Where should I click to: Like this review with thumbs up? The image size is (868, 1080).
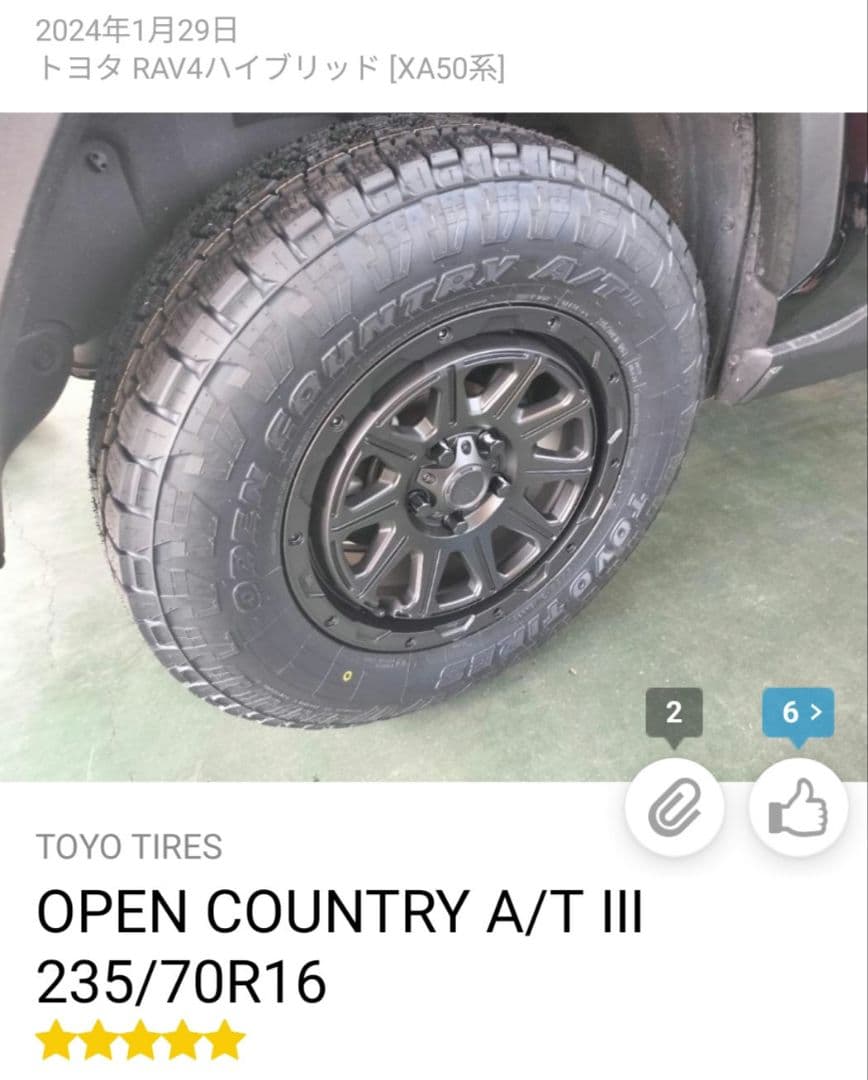pos(797,806)
